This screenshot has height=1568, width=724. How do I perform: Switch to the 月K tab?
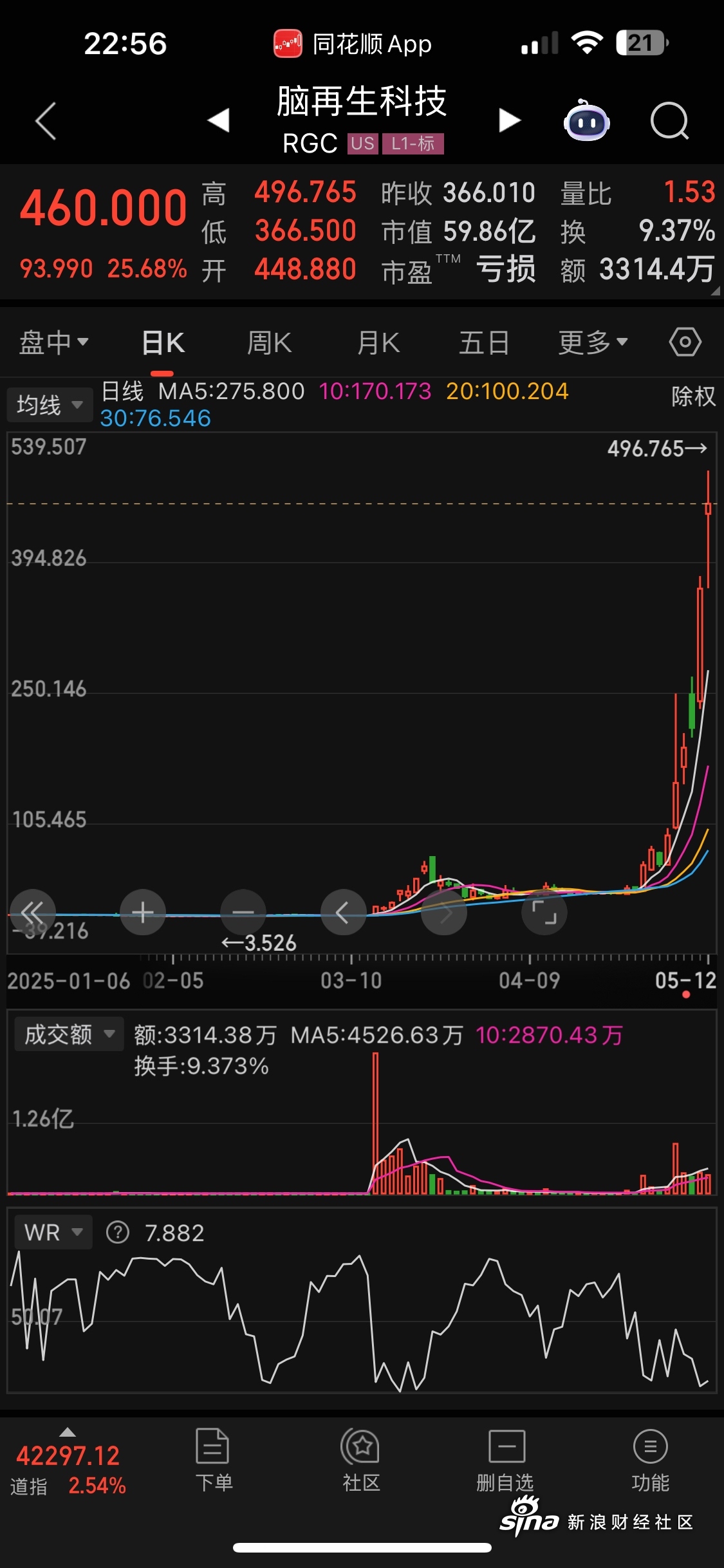(378, 342)
